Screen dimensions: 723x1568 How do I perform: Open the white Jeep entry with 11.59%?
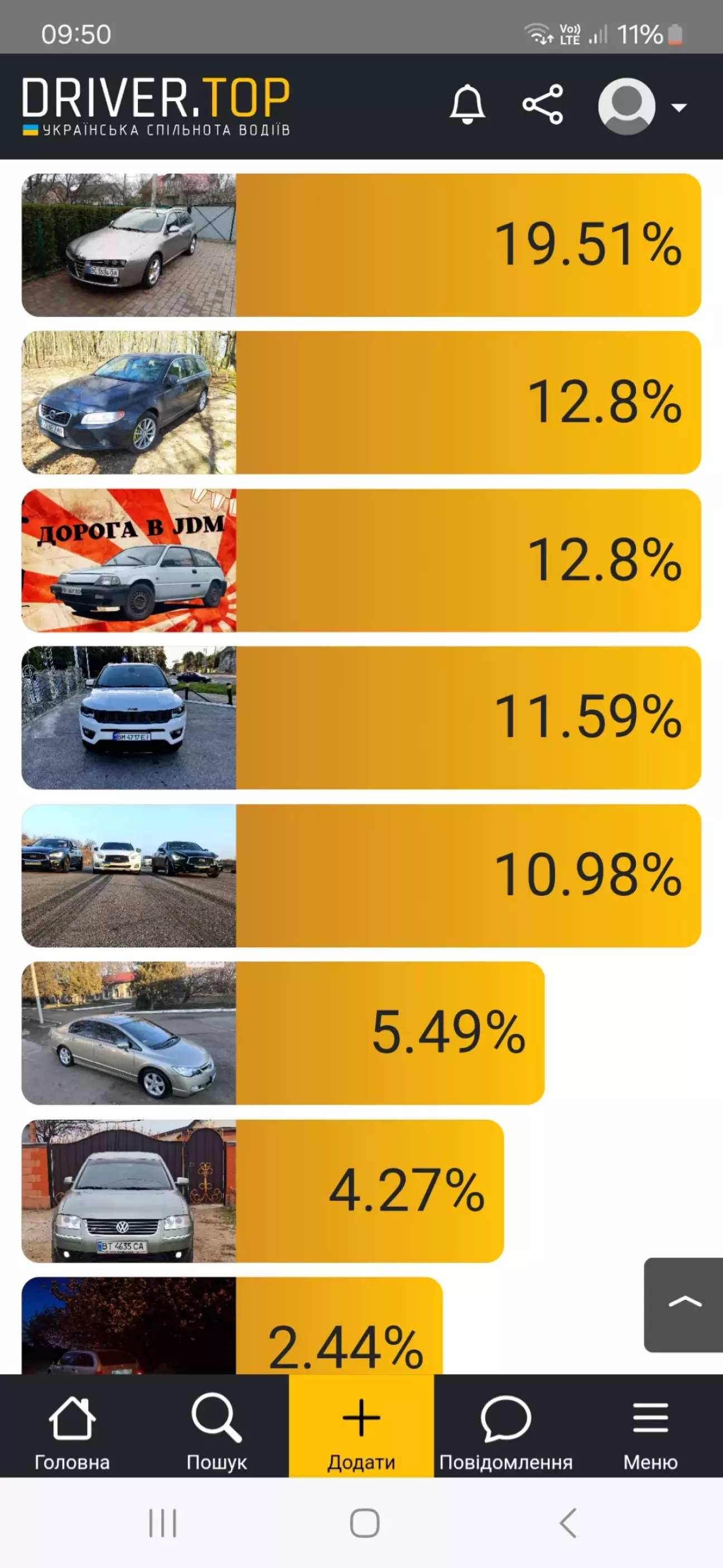pos(361,718)
